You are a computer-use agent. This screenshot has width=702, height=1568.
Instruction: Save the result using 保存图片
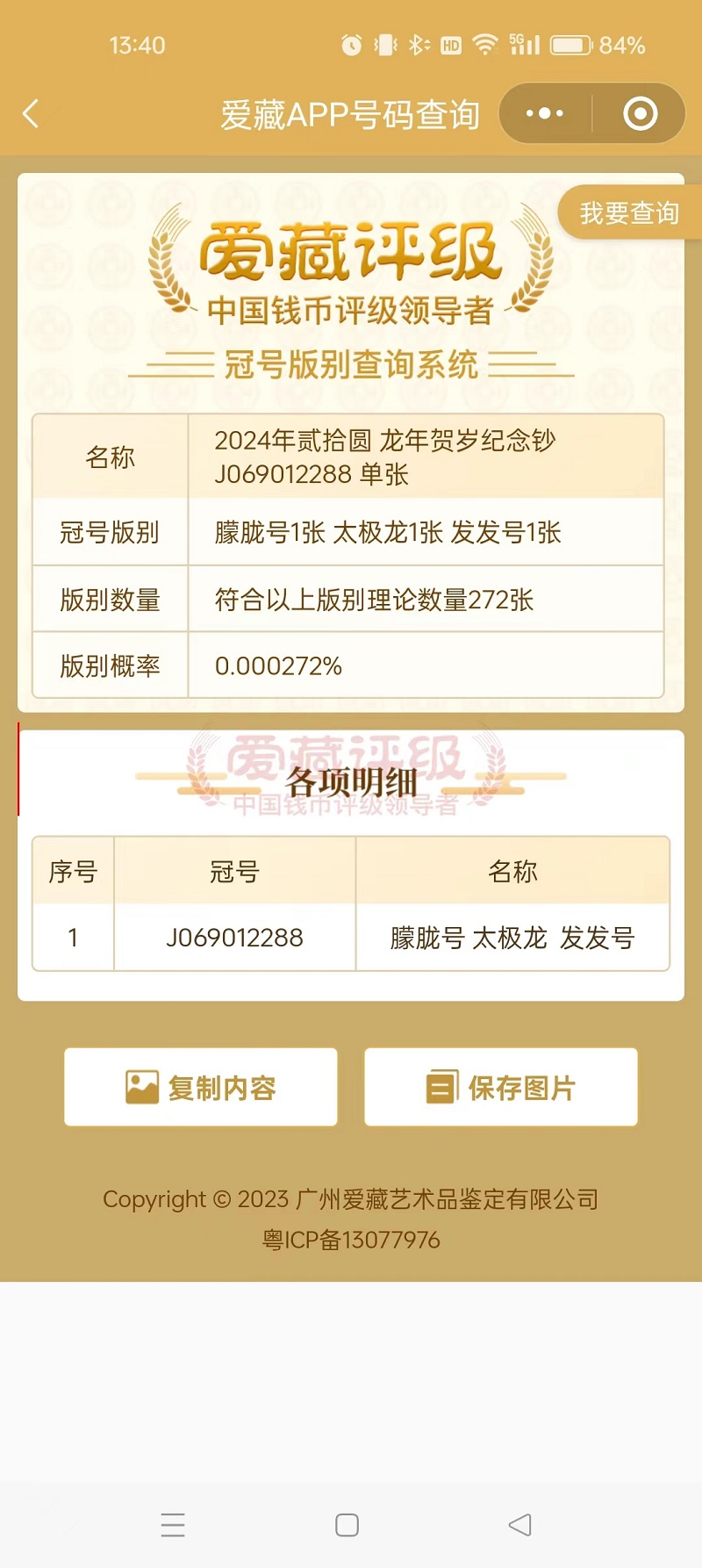(501, 1087)
